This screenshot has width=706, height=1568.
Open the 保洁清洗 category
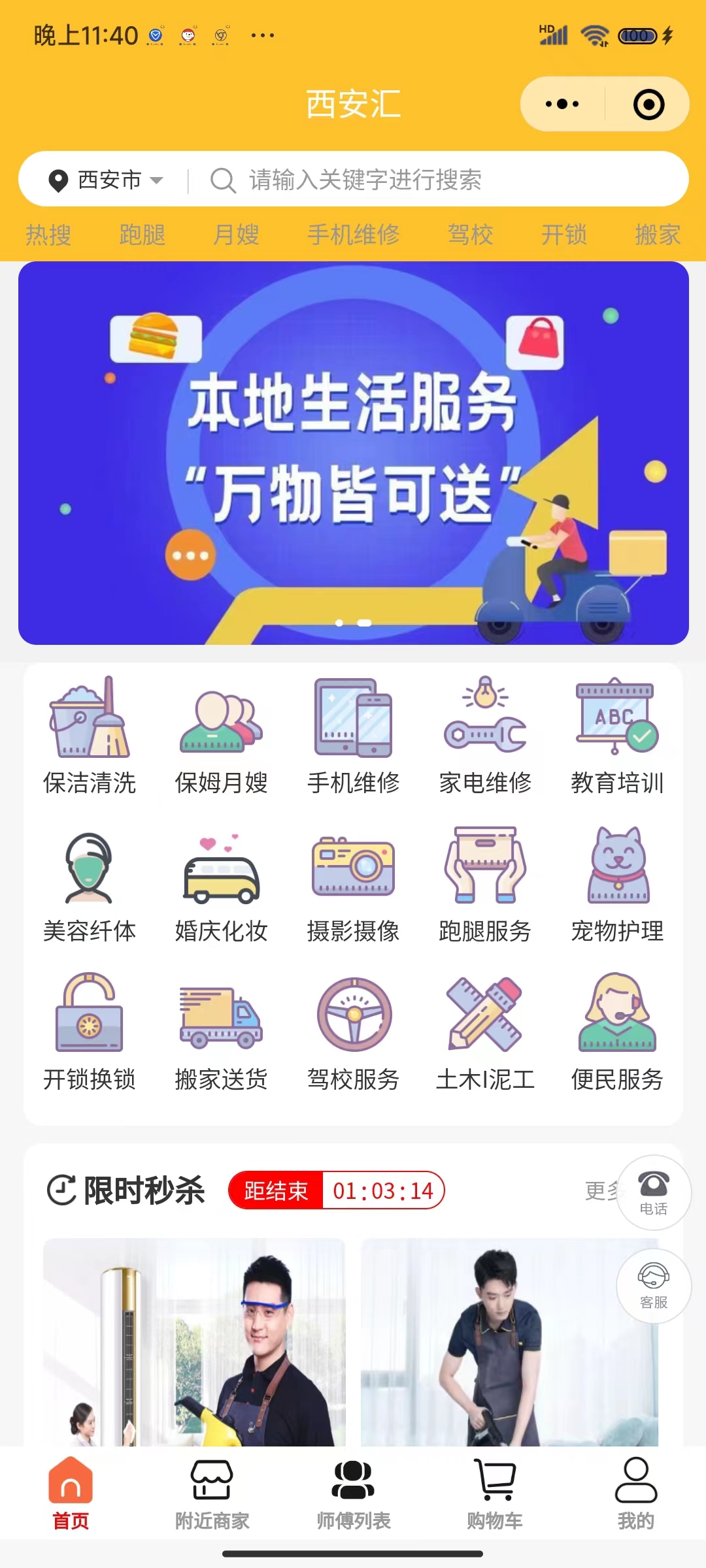90,735
